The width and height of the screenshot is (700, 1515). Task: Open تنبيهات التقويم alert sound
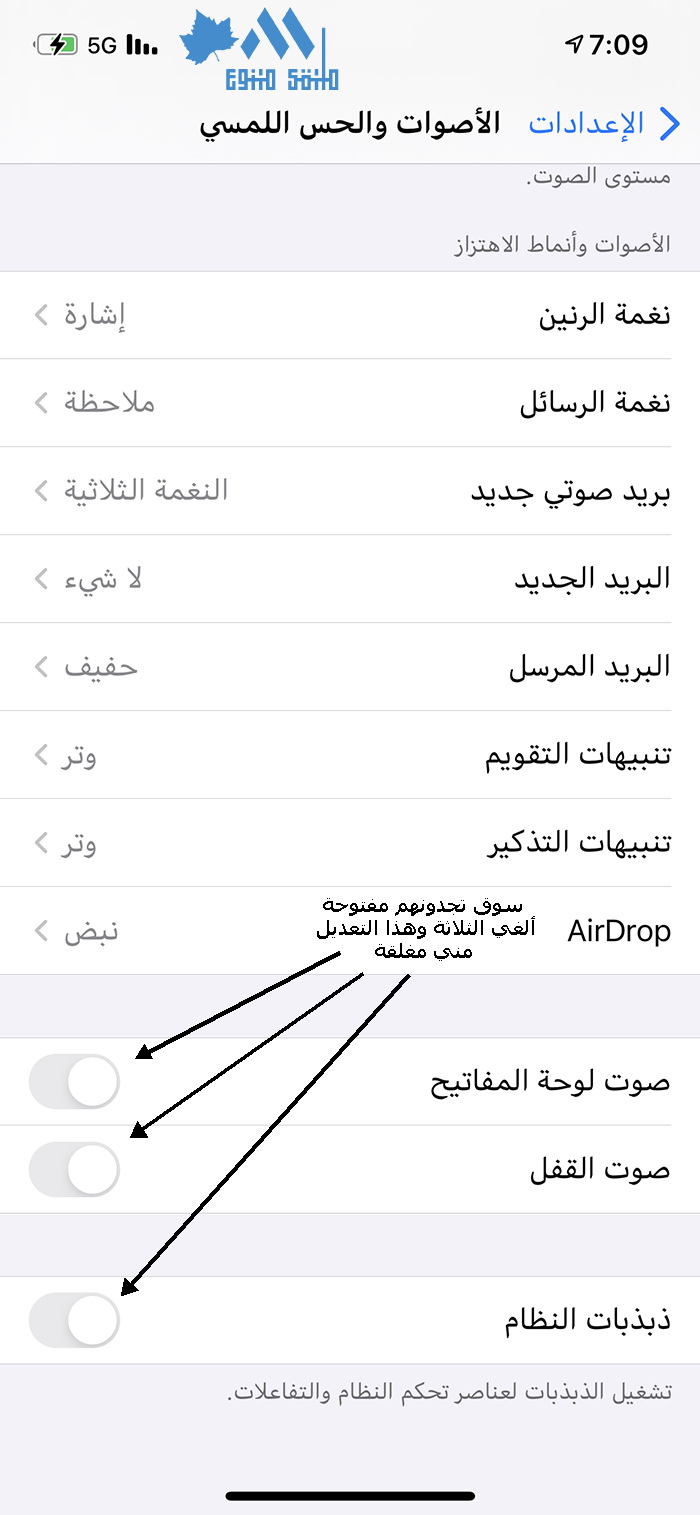[350, 755]
